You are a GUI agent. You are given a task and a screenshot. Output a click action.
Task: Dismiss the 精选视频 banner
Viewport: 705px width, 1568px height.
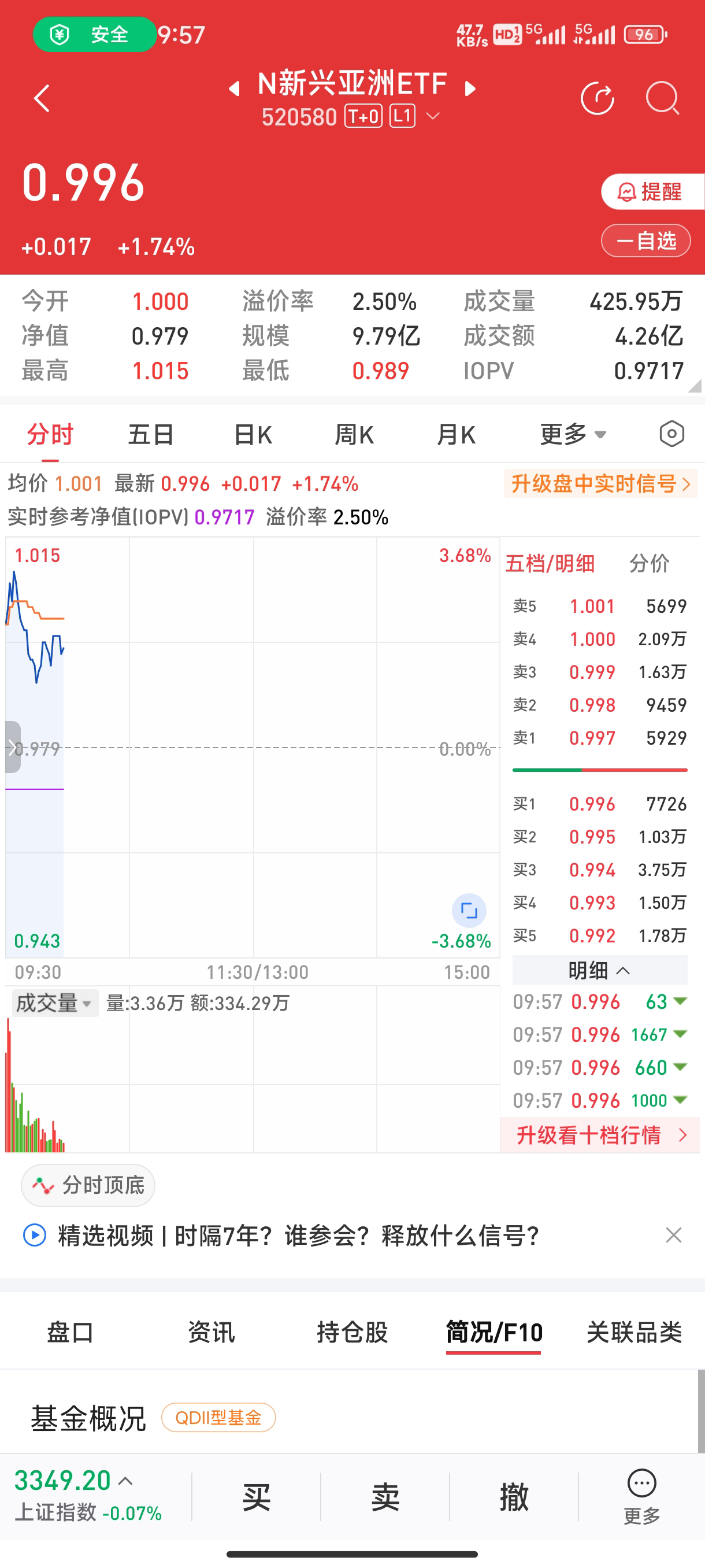coord(673,1235)
